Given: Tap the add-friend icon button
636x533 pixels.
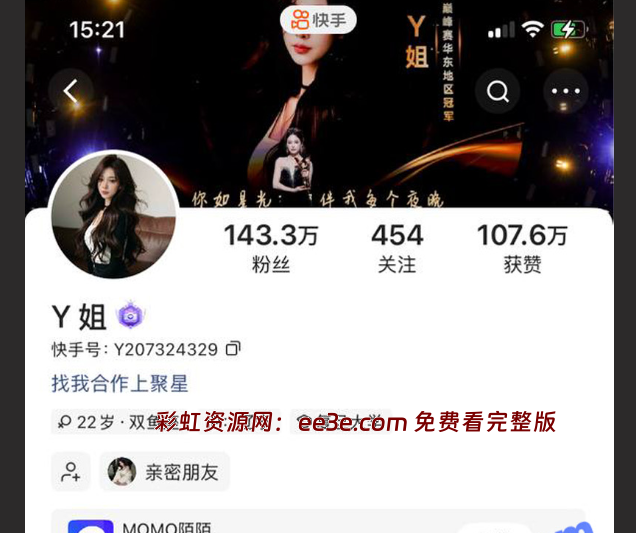Looking at the screenshot, I should (71, 471).
